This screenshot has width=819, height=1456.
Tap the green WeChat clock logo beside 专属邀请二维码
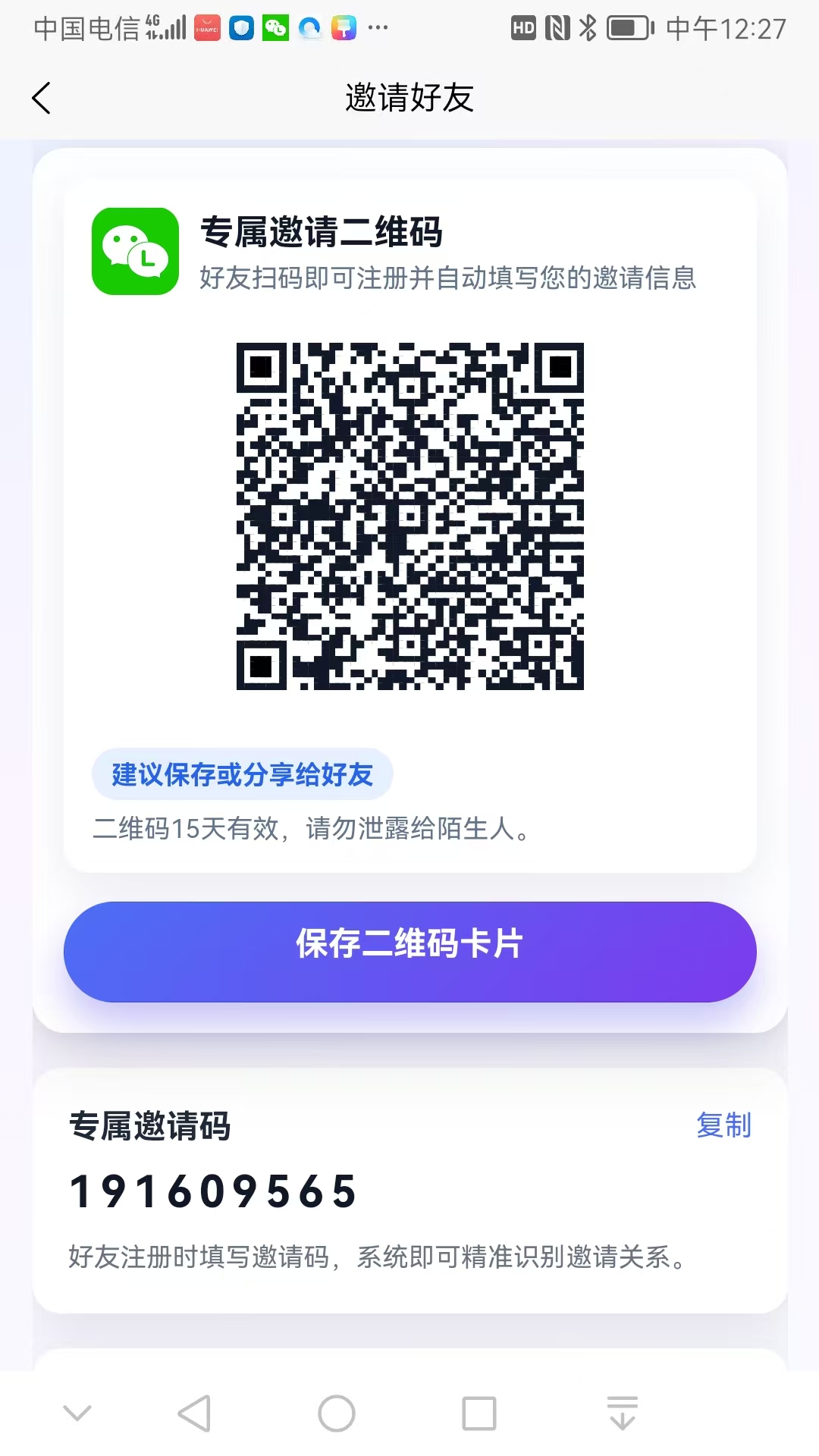pyautogui.click(x=135, y=250)
